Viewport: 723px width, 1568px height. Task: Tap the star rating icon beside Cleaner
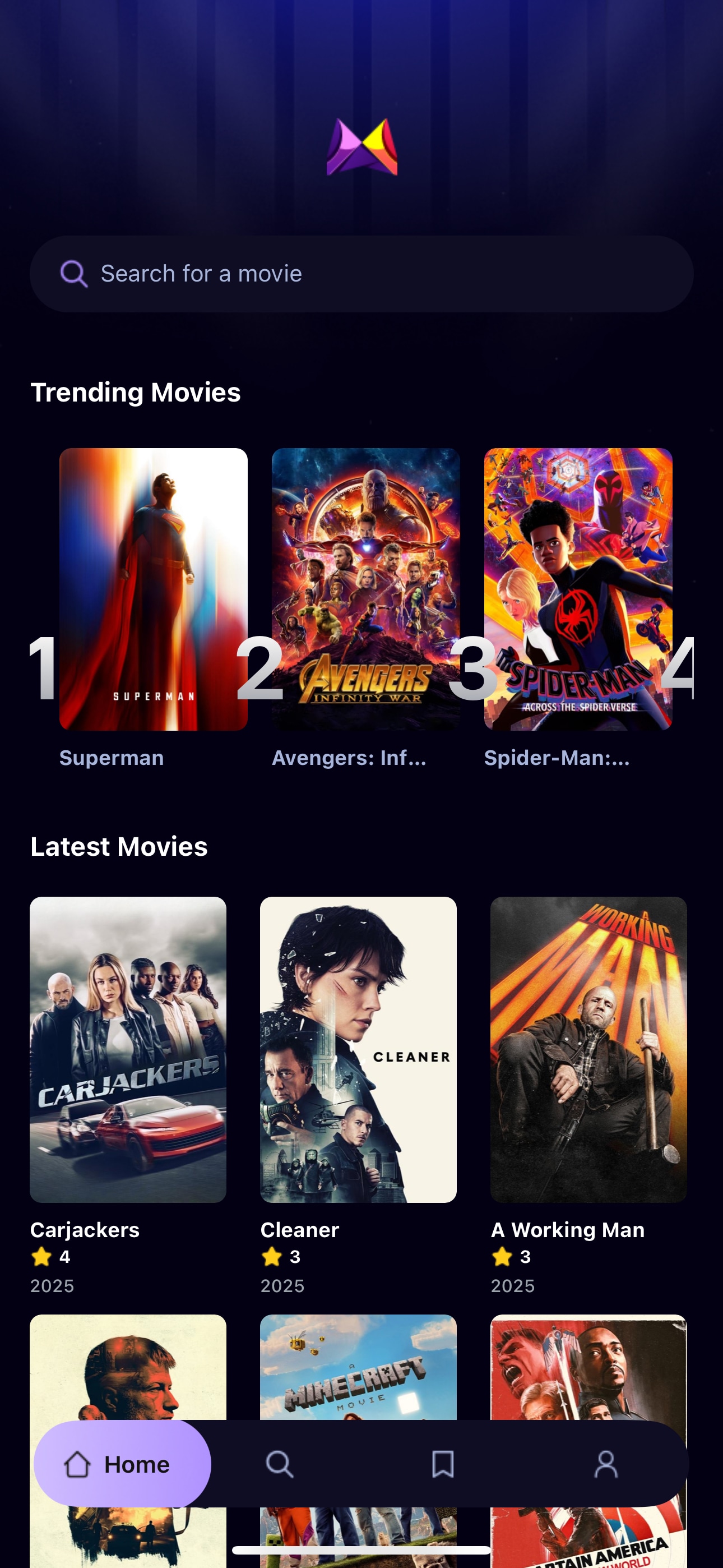click(272, 1256)
